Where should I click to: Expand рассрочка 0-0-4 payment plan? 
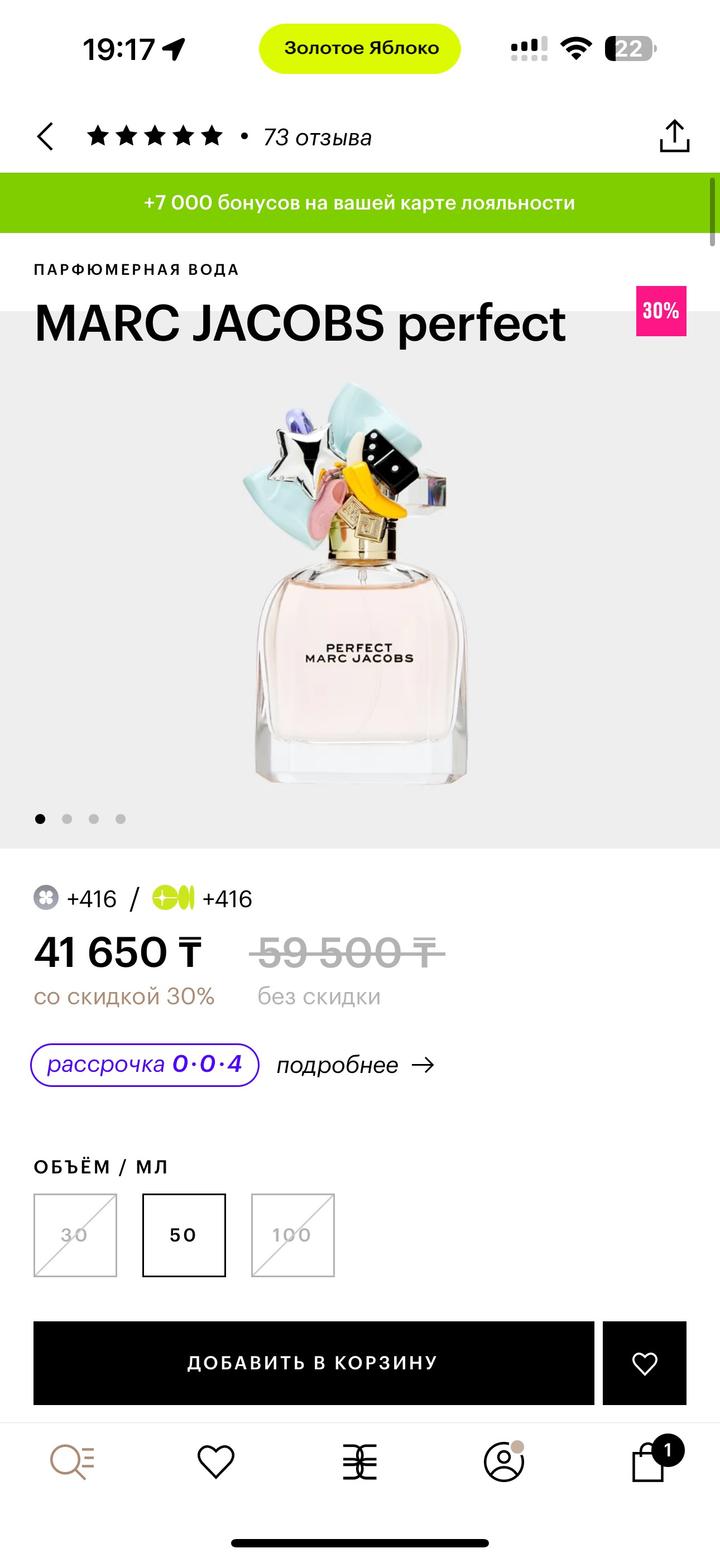[144, 1065]
